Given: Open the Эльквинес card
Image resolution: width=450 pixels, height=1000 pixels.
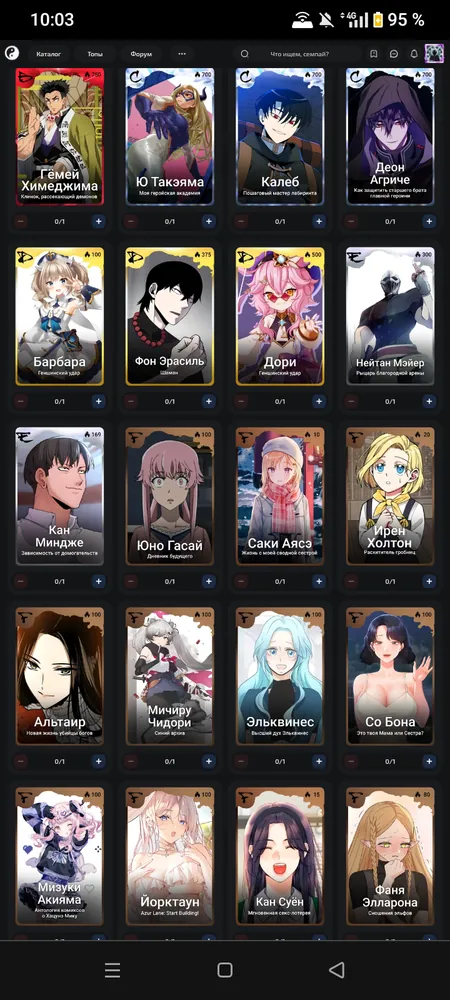Looking at the screenshot, I should click(280, 676).
